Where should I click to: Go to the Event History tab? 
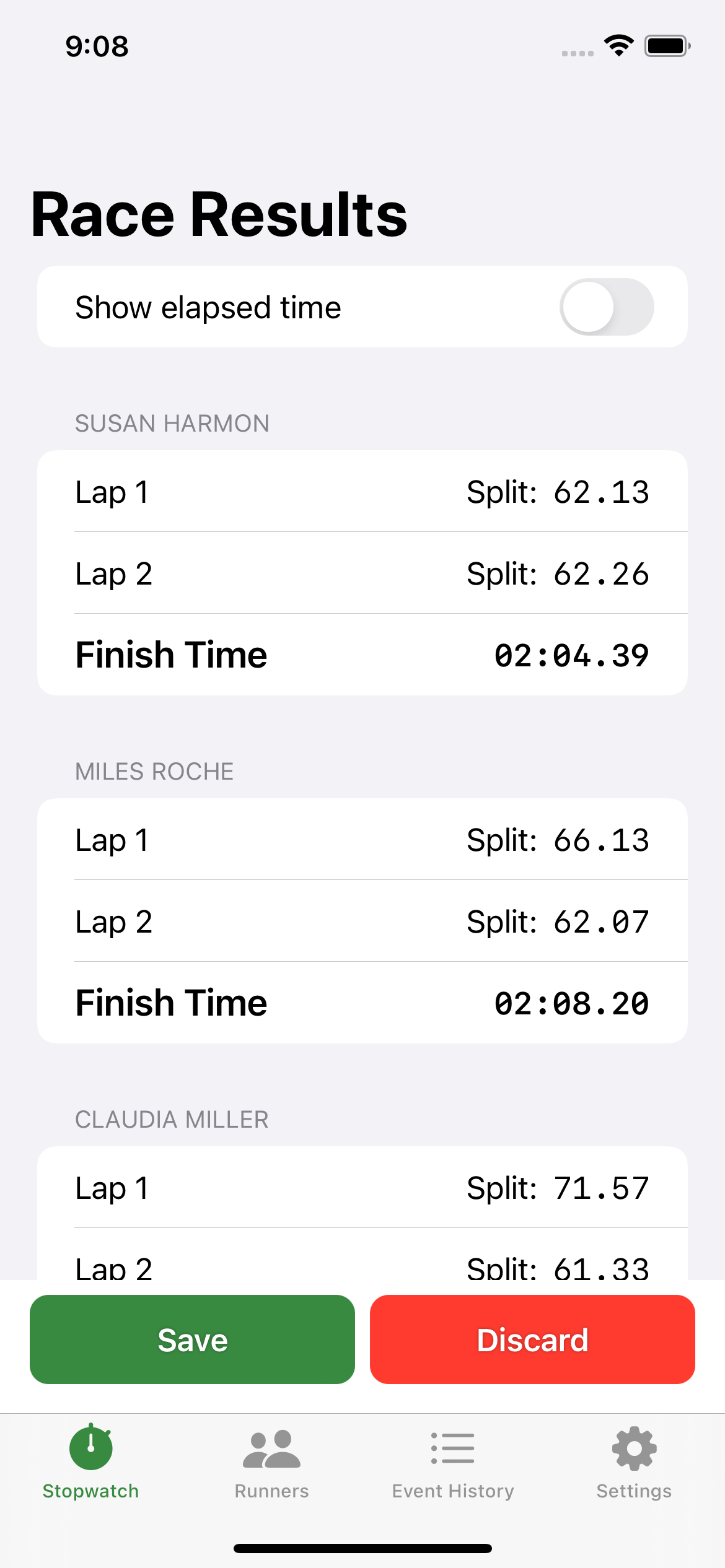tap(453, 1463)
